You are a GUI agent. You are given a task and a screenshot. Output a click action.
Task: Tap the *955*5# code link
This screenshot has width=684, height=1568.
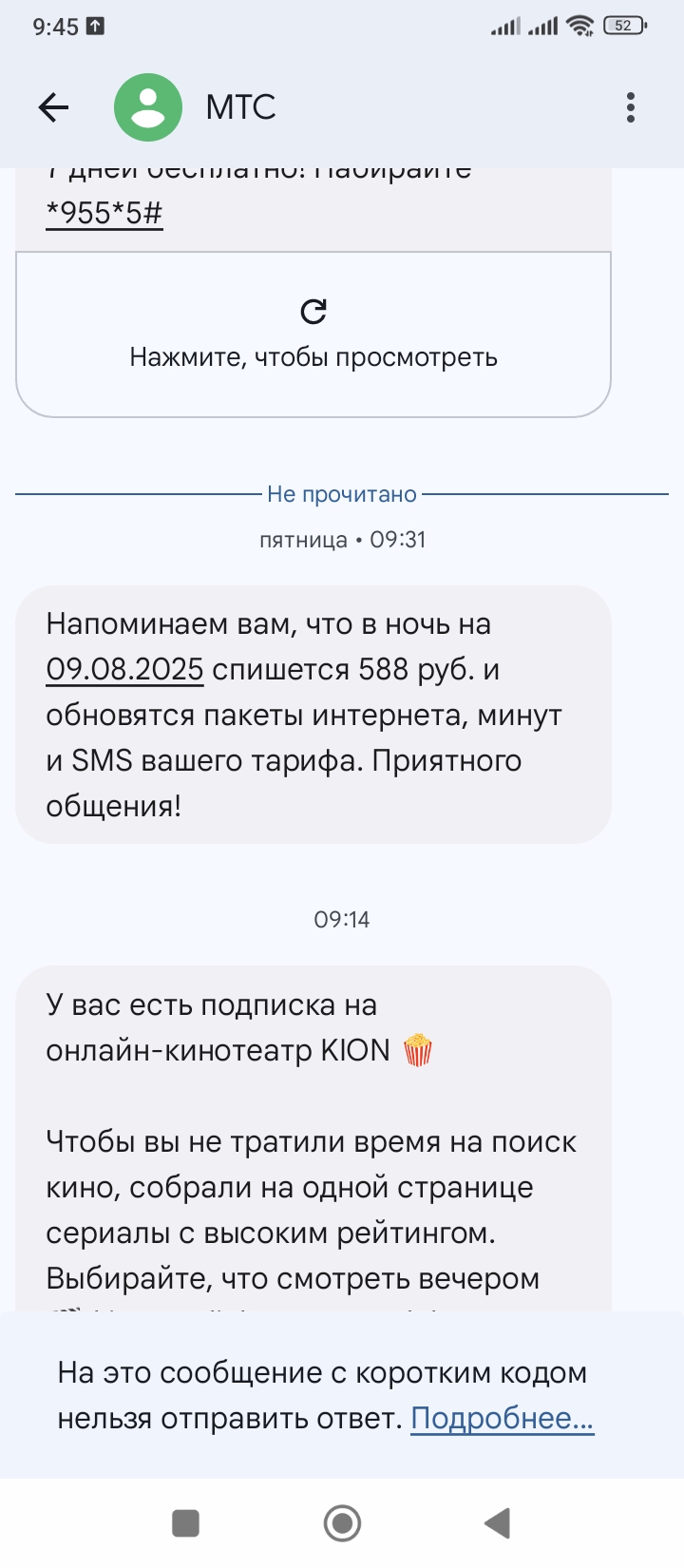click(x=104, y=213)
